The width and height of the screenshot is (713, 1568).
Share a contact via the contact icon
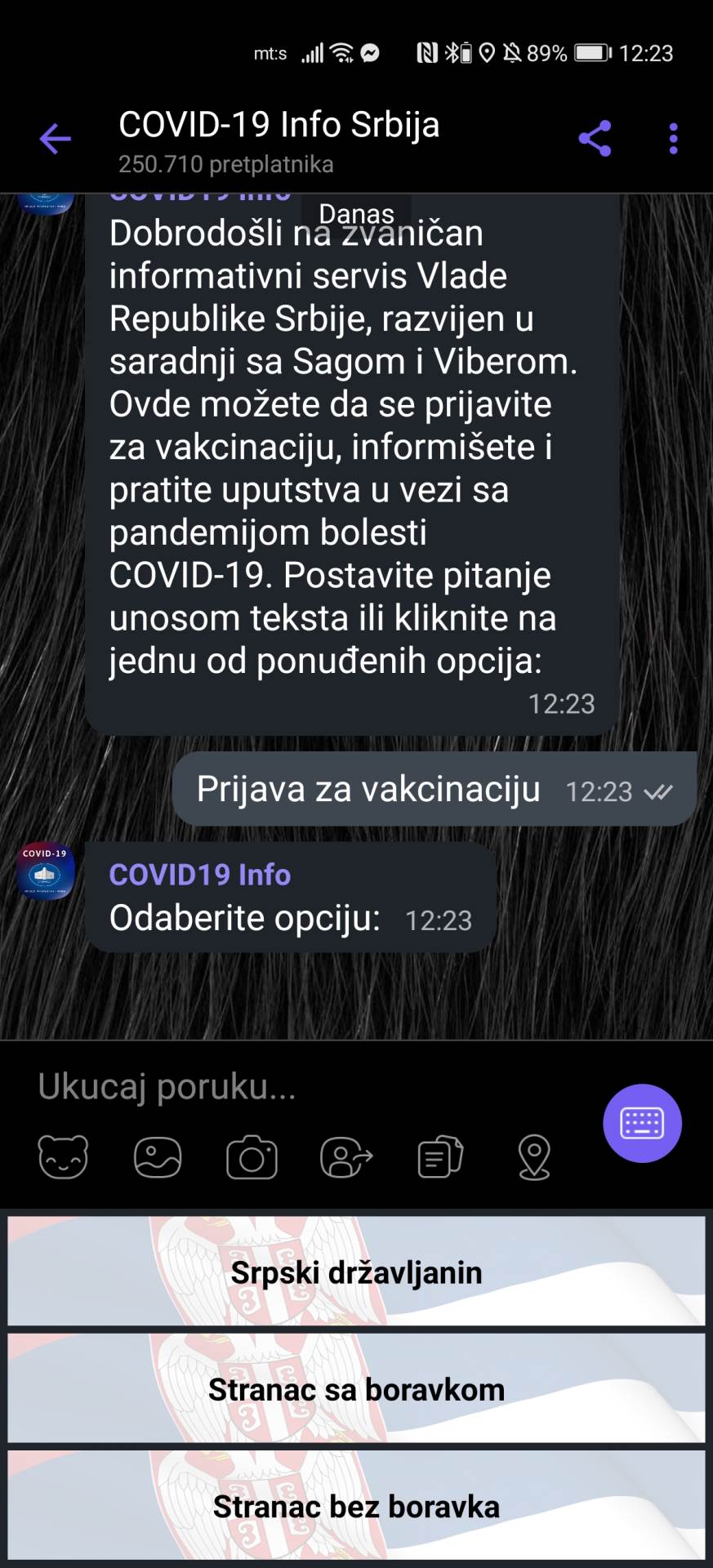(346, 1156)
